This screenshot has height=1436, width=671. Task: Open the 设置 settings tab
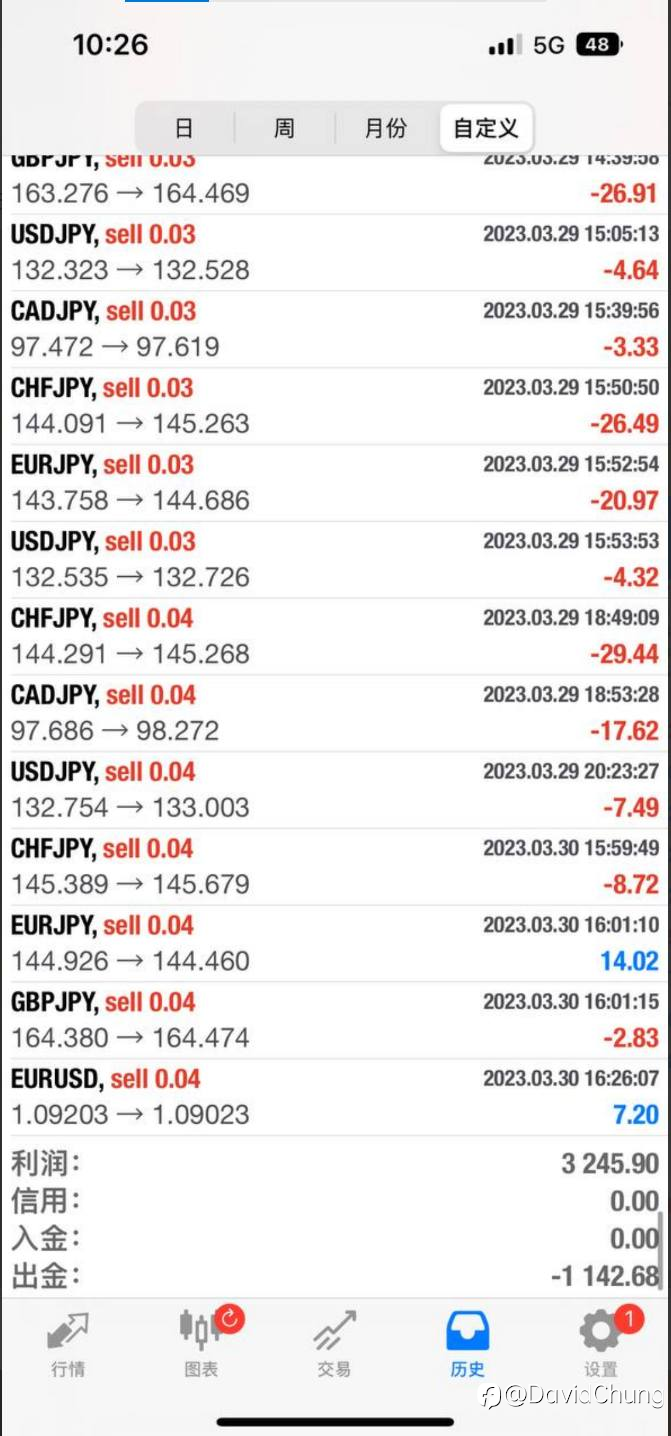601,1345
